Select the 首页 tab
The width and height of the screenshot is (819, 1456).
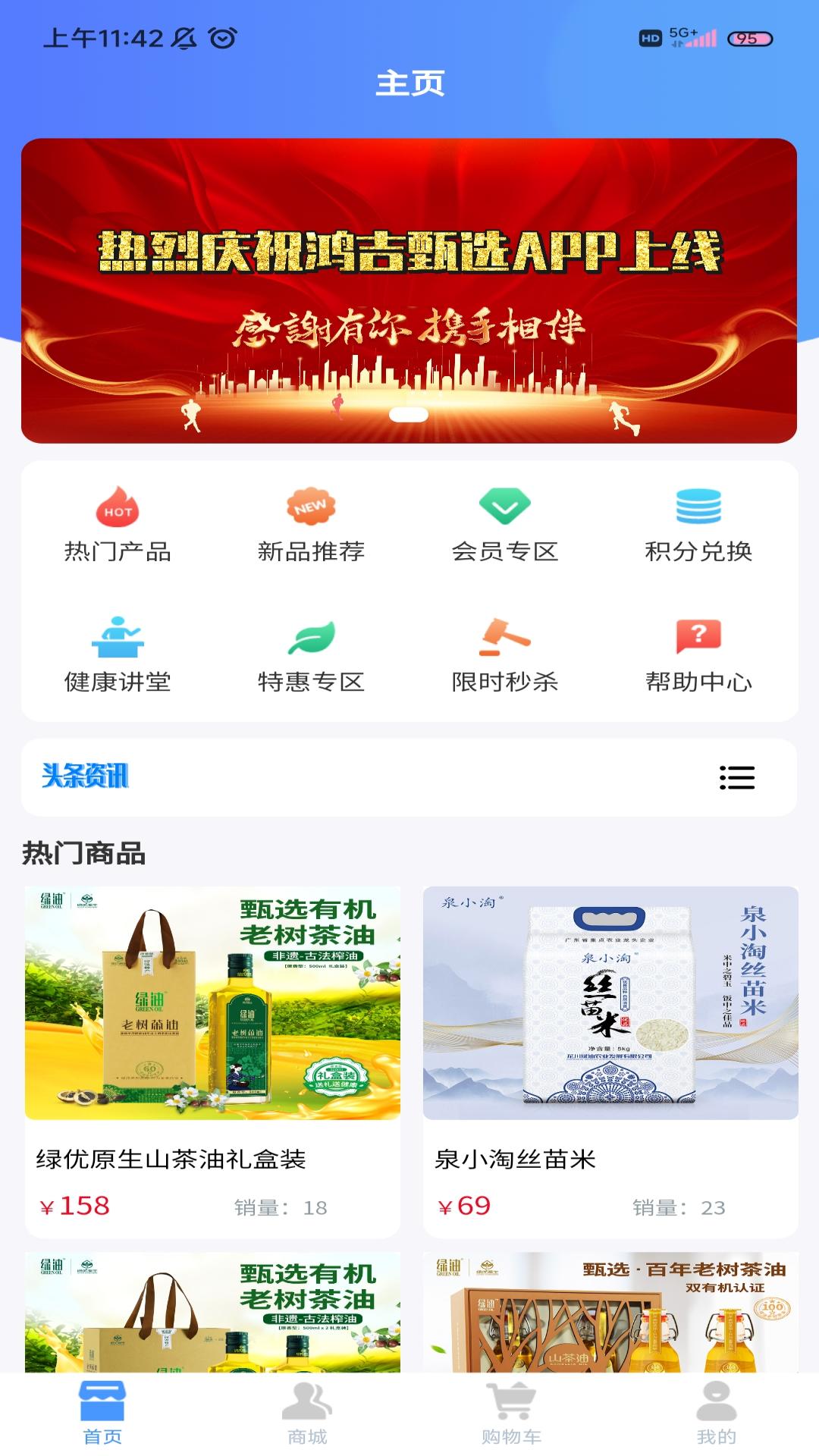(102, 1414)
